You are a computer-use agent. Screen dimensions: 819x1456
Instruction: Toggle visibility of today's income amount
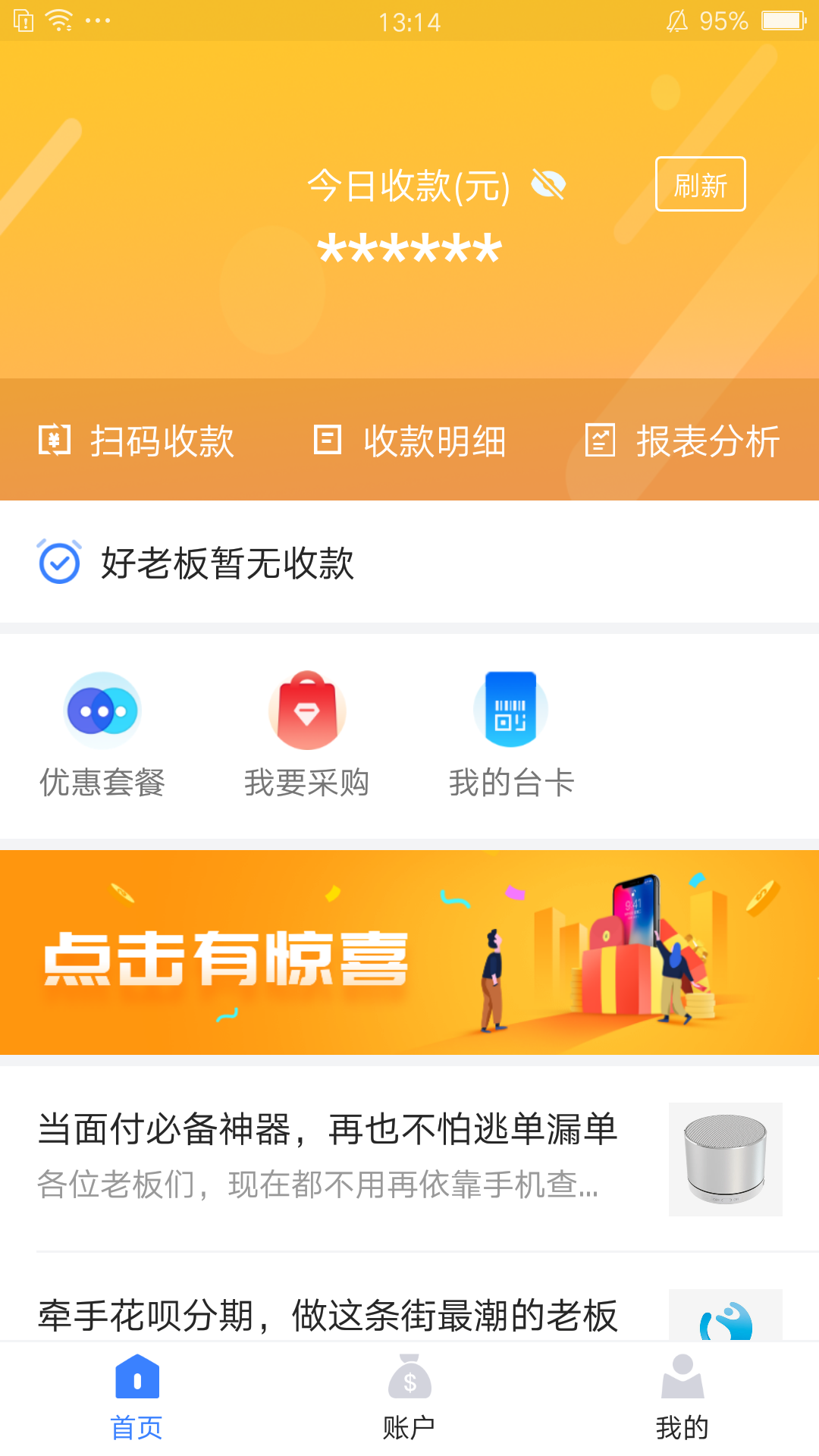coord(548,185)
